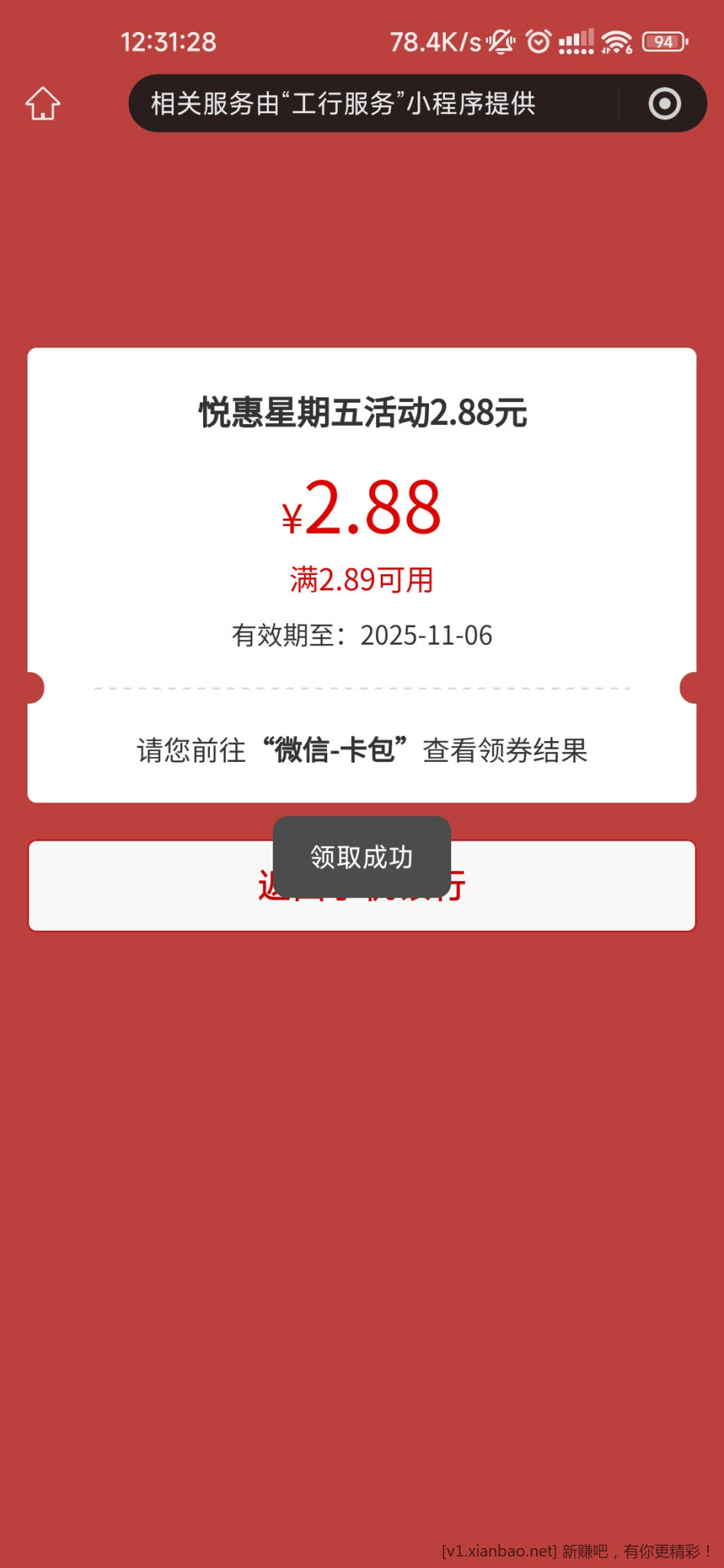This screenshot has height=1568, width=724.
Task: Tap the coupon title 悦惠星期五活动2.88元
Action: pyautogui.click(x=362, y=413)
